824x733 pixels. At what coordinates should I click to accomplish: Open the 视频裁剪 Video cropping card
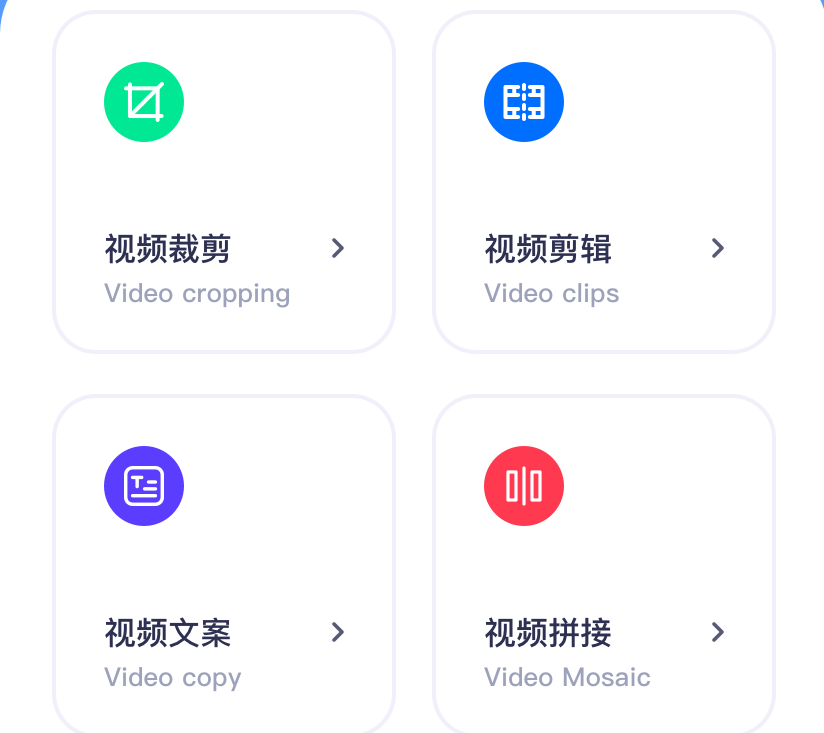224,183
